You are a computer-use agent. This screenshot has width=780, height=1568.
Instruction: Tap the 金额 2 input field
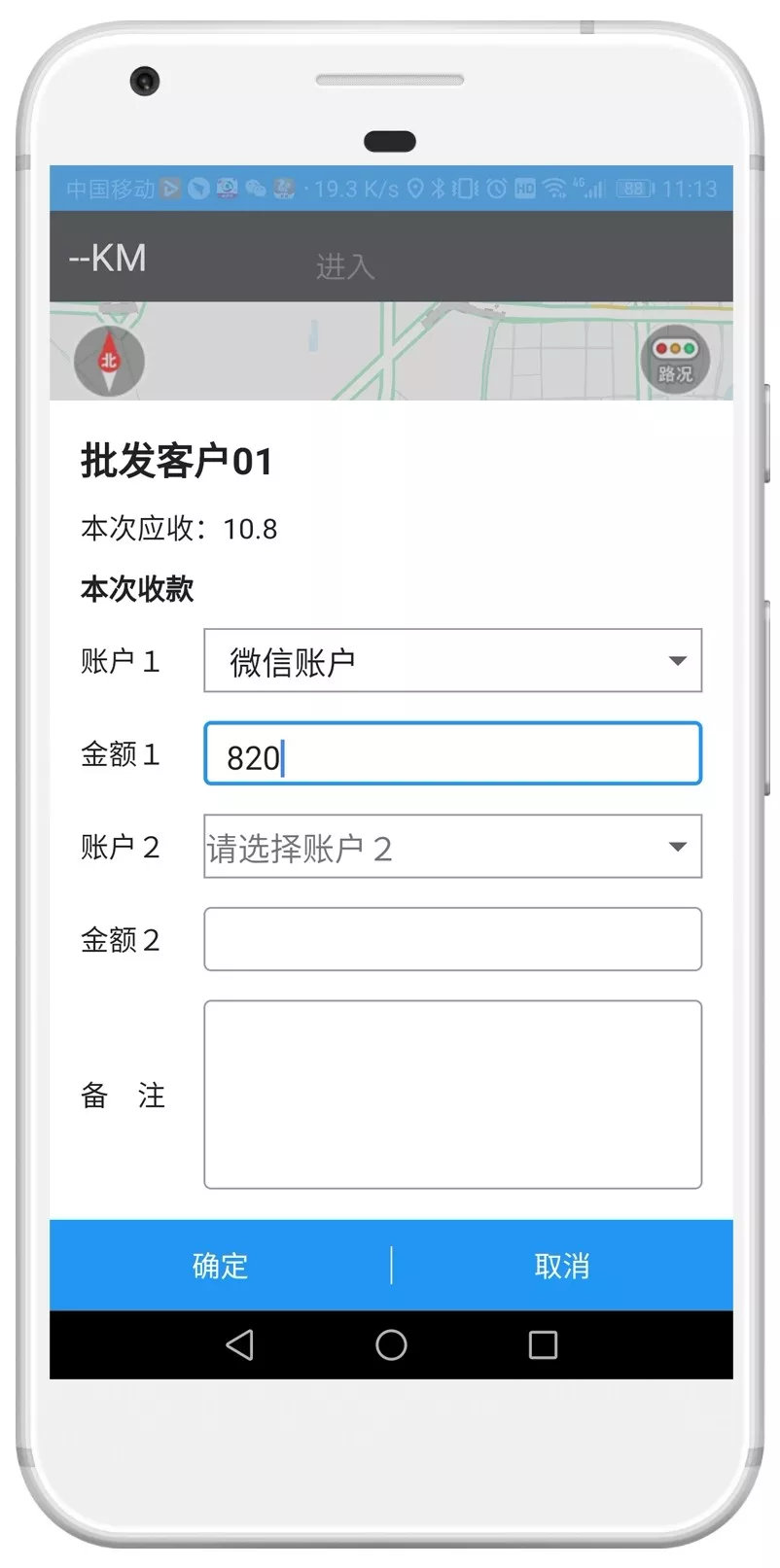[x=452, y=939]
